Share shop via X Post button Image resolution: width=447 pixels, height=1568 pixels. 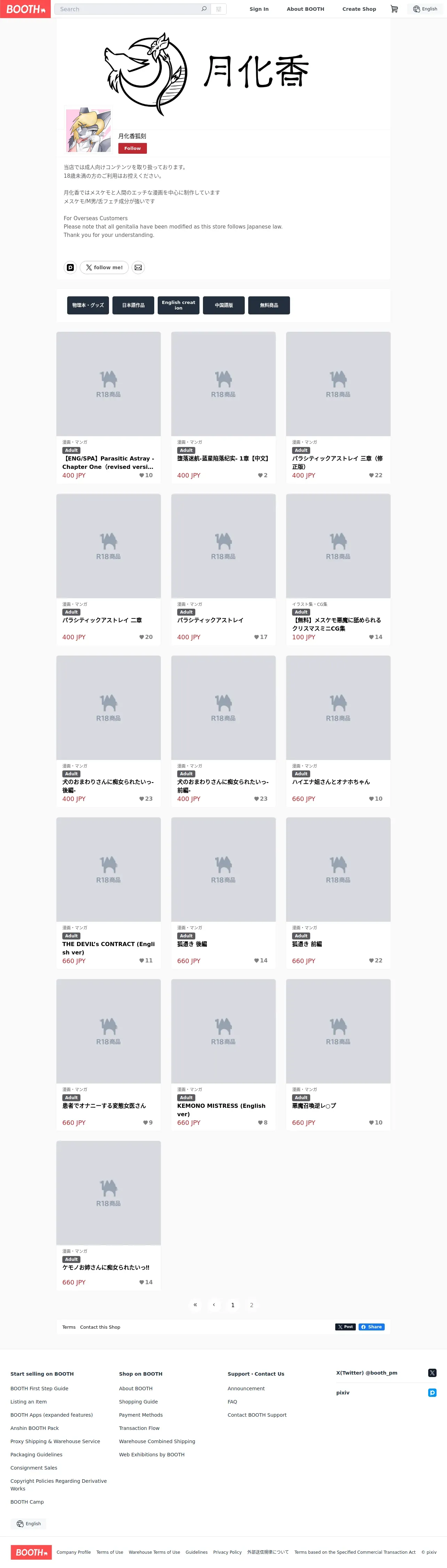[x=345, y=1327]
